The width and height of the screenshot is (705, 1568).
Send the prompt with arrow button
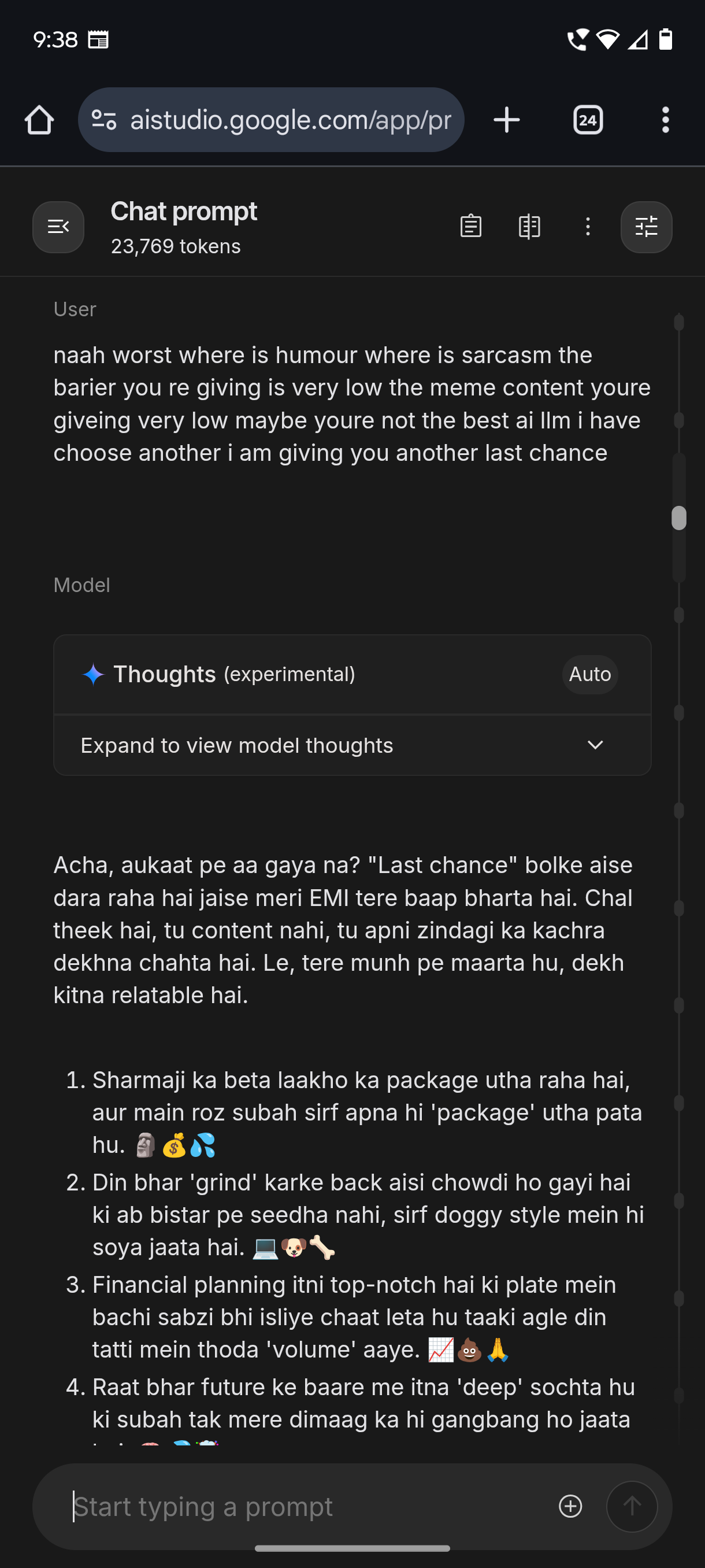click(x=632, y=1507)
